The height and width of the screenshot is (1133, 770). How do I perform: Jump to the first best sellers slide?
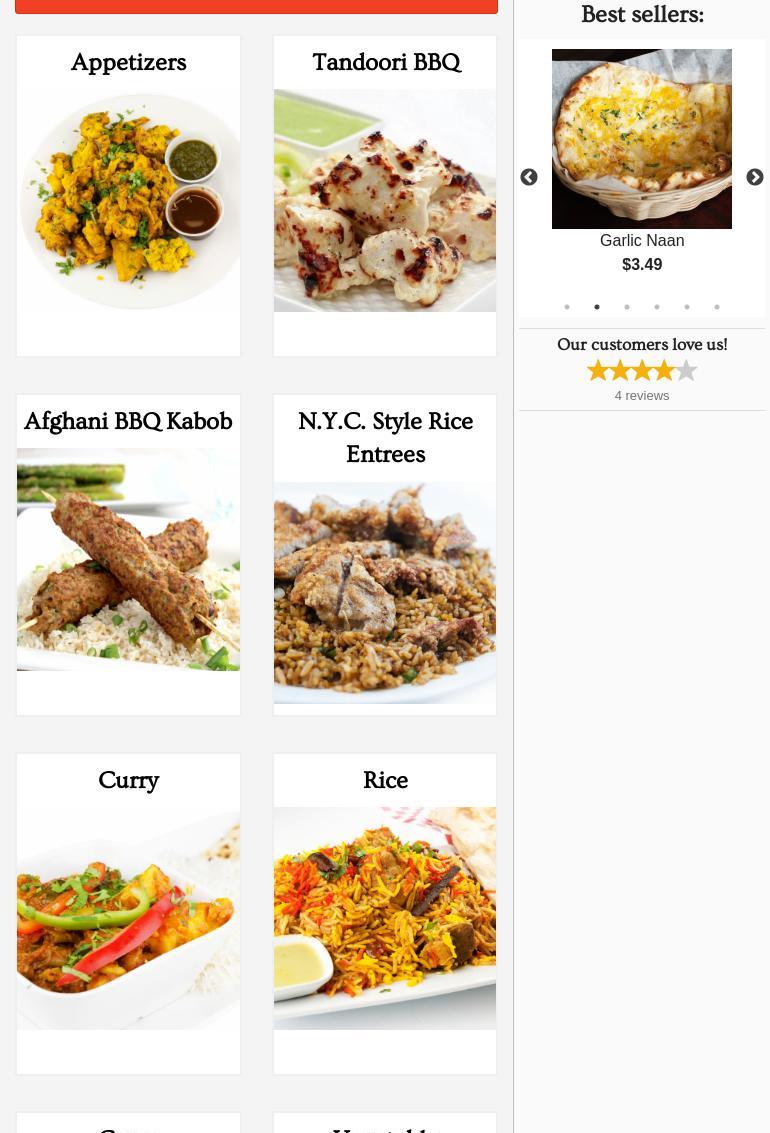pos(567,307)
